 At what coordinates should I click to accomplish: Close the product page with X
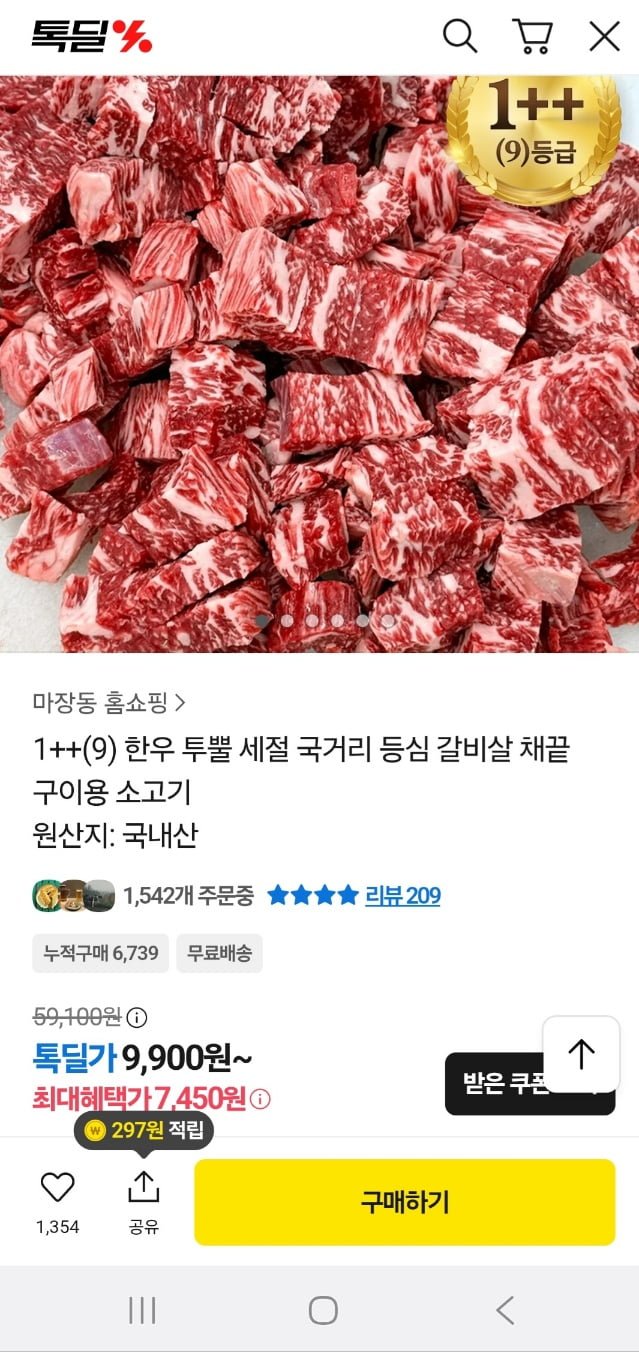604,37
